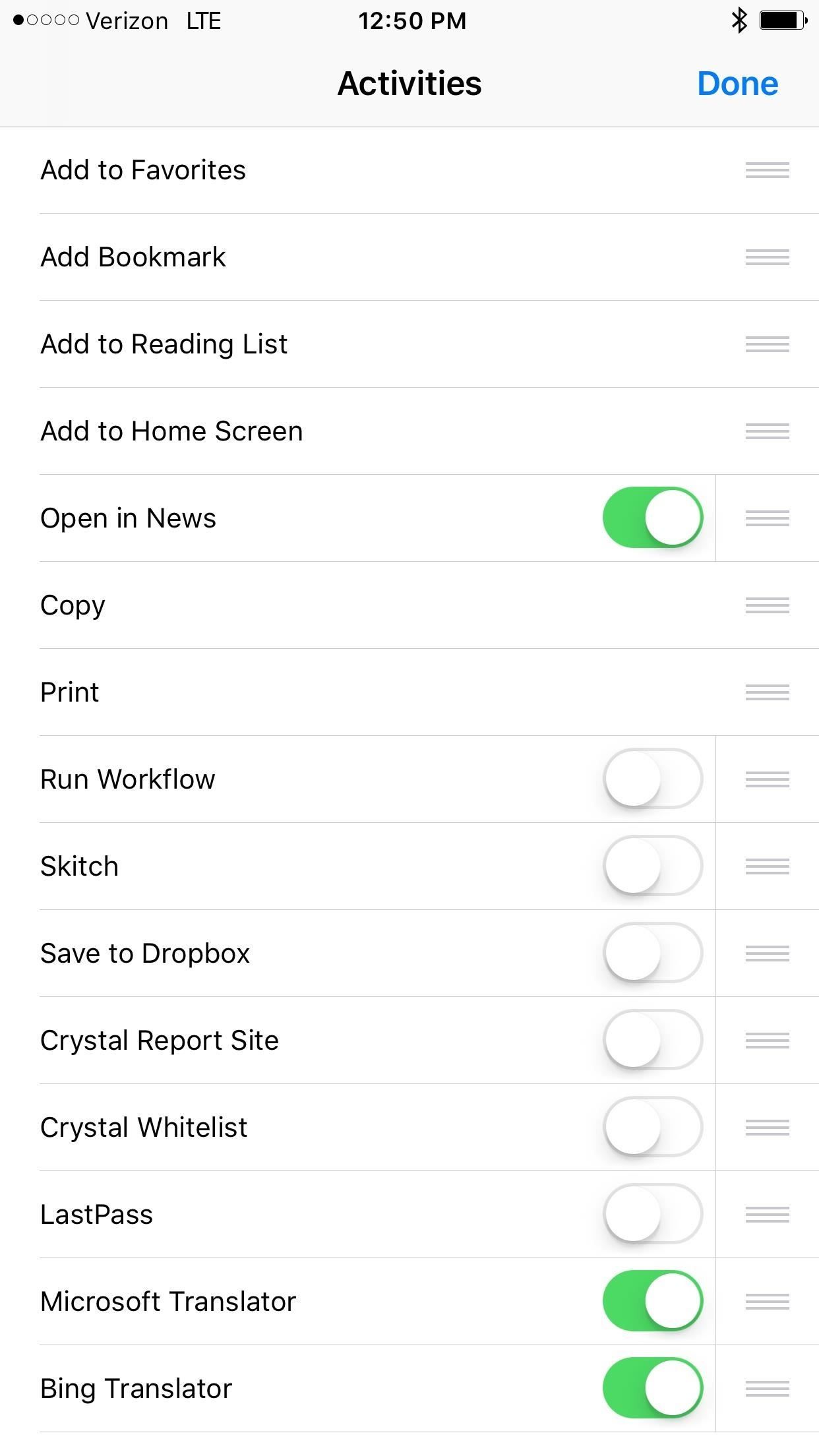Image resolution: width=819 pixels, height=1456 pixels.
Task: Enable the Crystal Whitelist activity
Action: click(x=652, y=1127)
